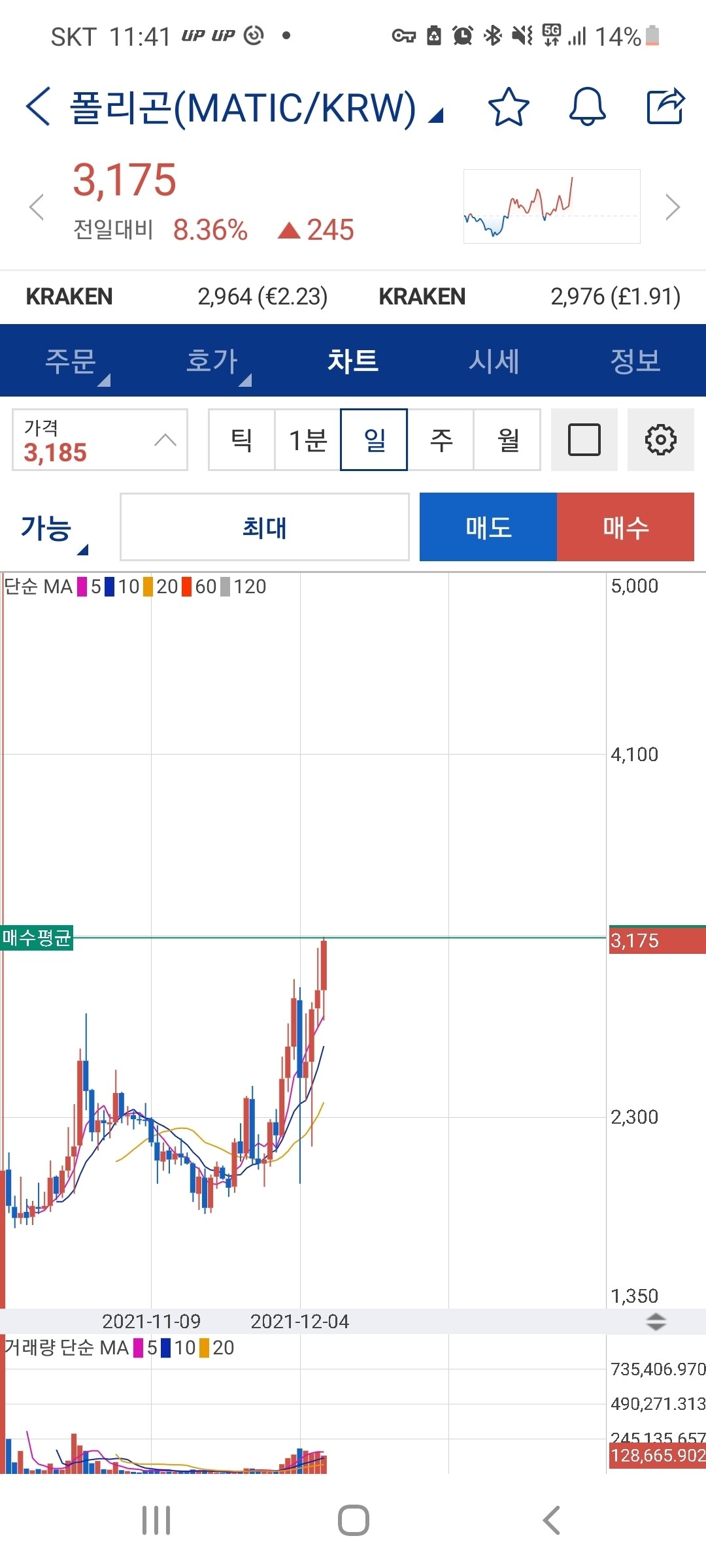Expand the 가능 balance dropdown
Screen dimensions: 706x1568
pyautogui.click(x=51, y=528)
